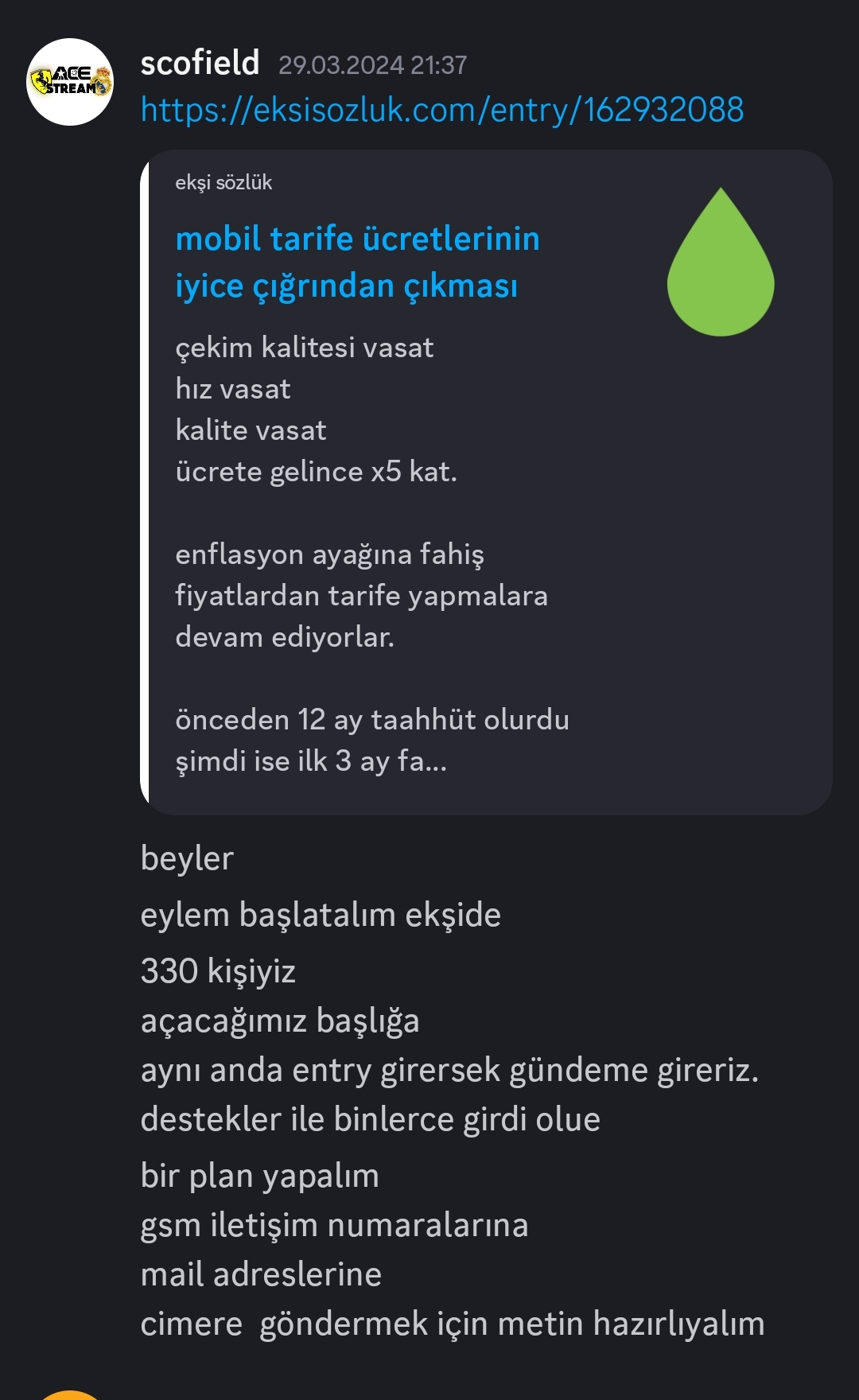Open the embed title about mobil tarife ücretleri
Image resolution: width=859 pixels, height=1400 pixels.
[358, 262]
